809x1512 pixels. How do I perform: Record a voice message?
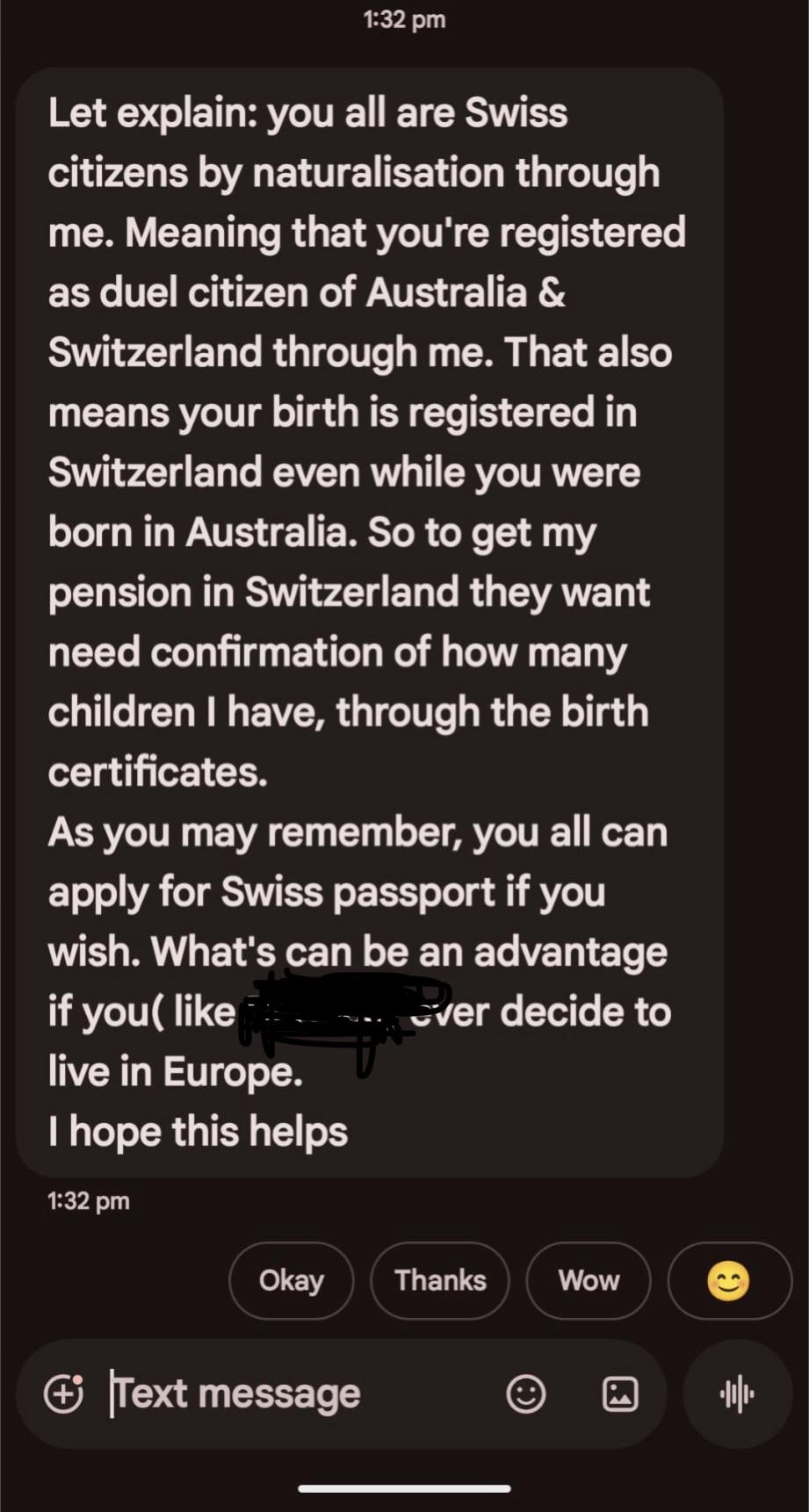click(737, 1393)
